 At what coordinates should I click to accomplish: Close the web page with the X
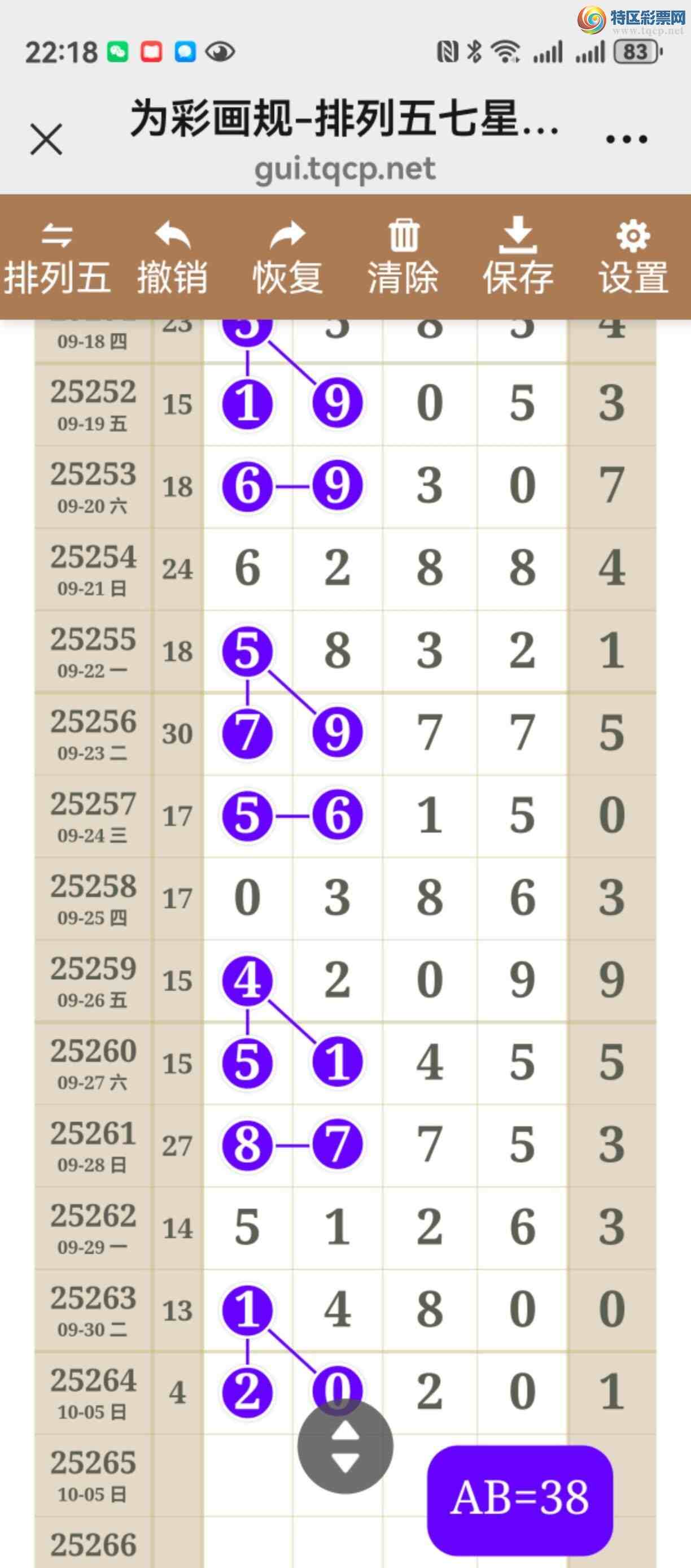(x=46, y=139)
